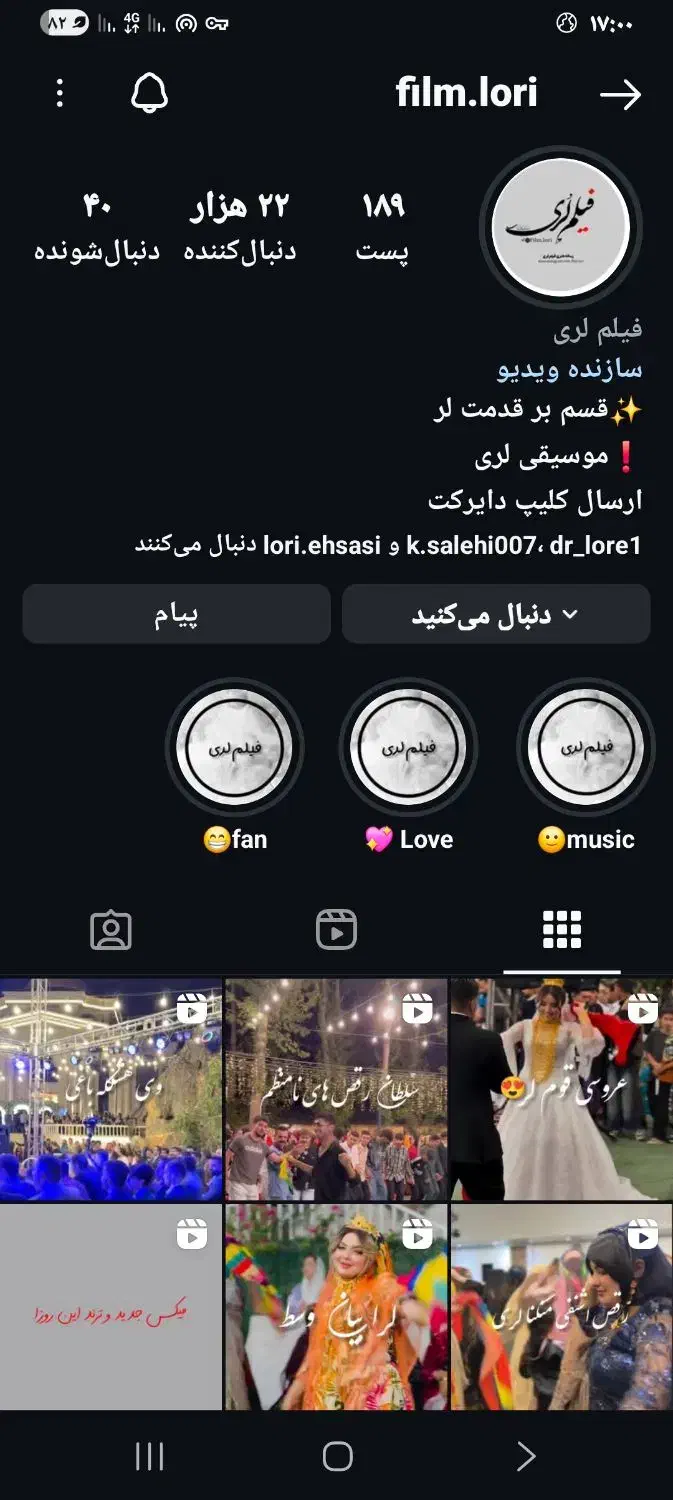Open the fan story highlight
The width and height of the screenshot is (673, 1500).
coord(235,748)
